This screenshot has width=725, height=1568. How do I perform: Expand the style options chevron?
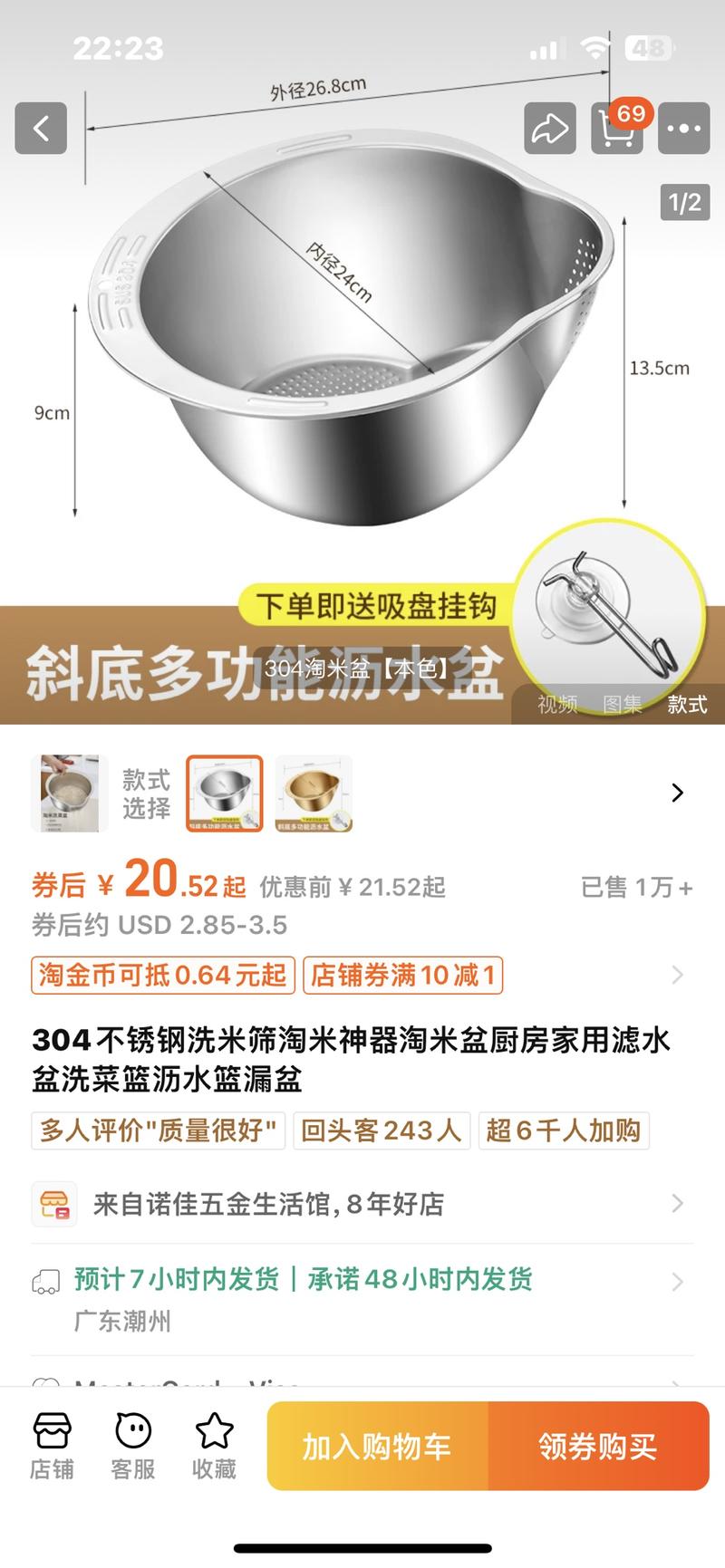677,793
